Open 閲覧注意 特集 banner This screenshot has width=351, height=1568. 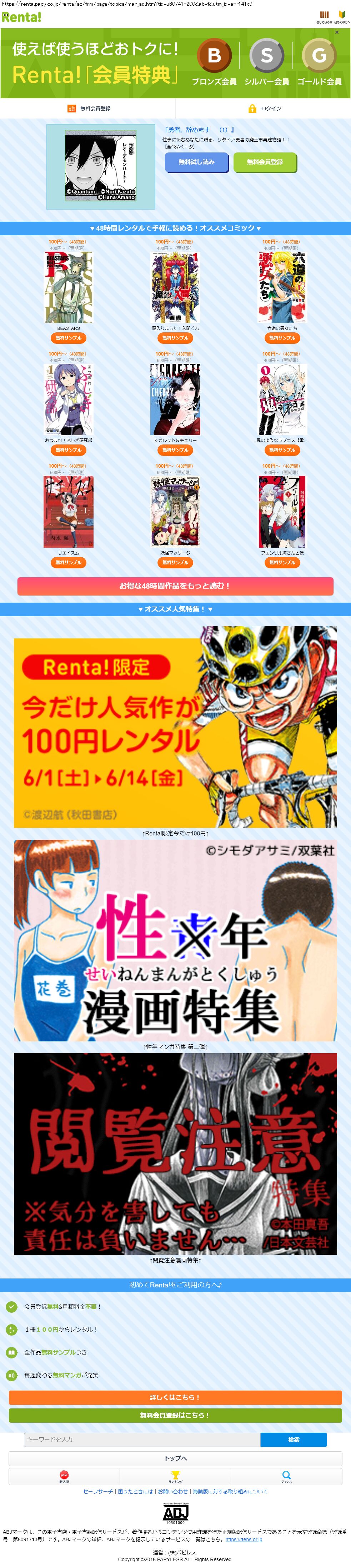pyautogui.click(x=175, y=1153)
